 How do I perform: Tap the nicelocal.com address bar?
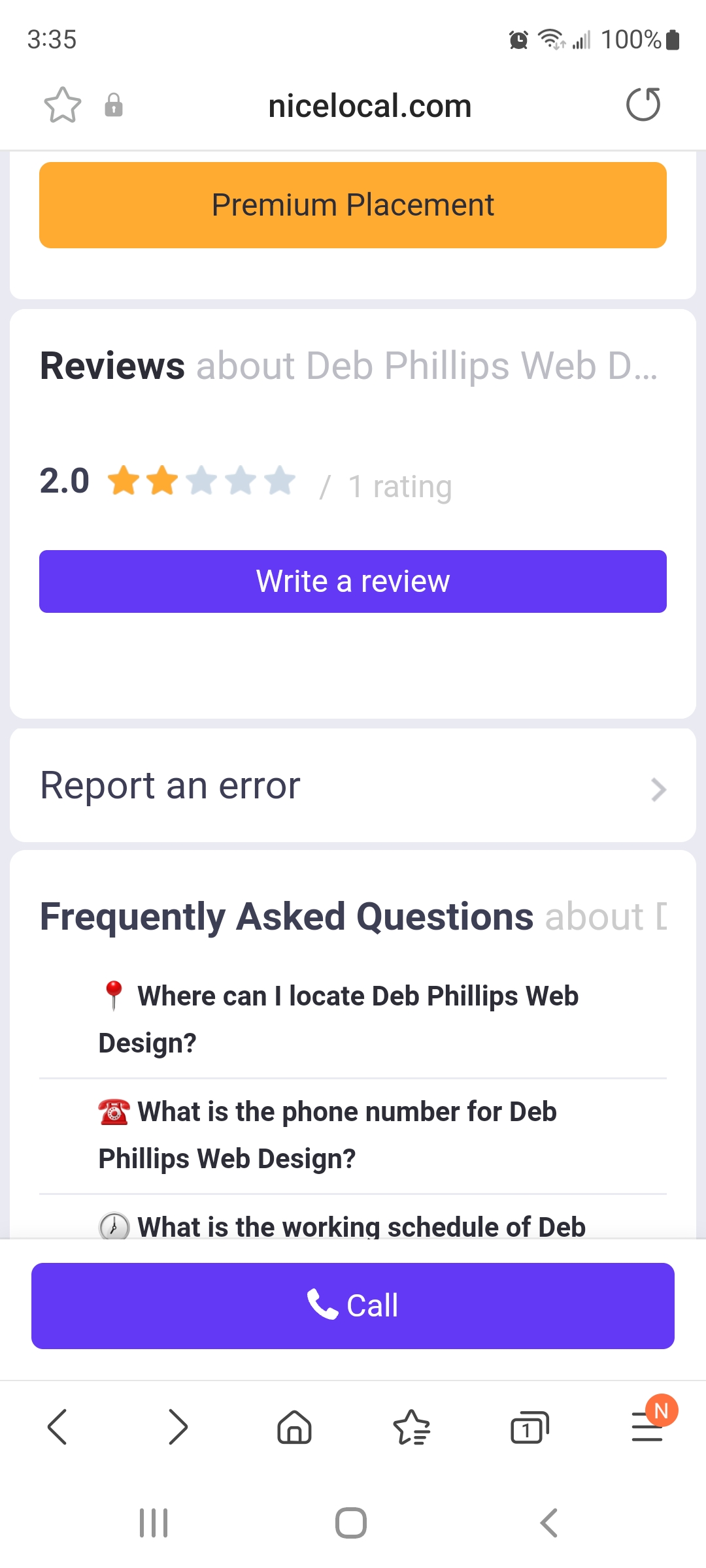click(x=369, y=106)
